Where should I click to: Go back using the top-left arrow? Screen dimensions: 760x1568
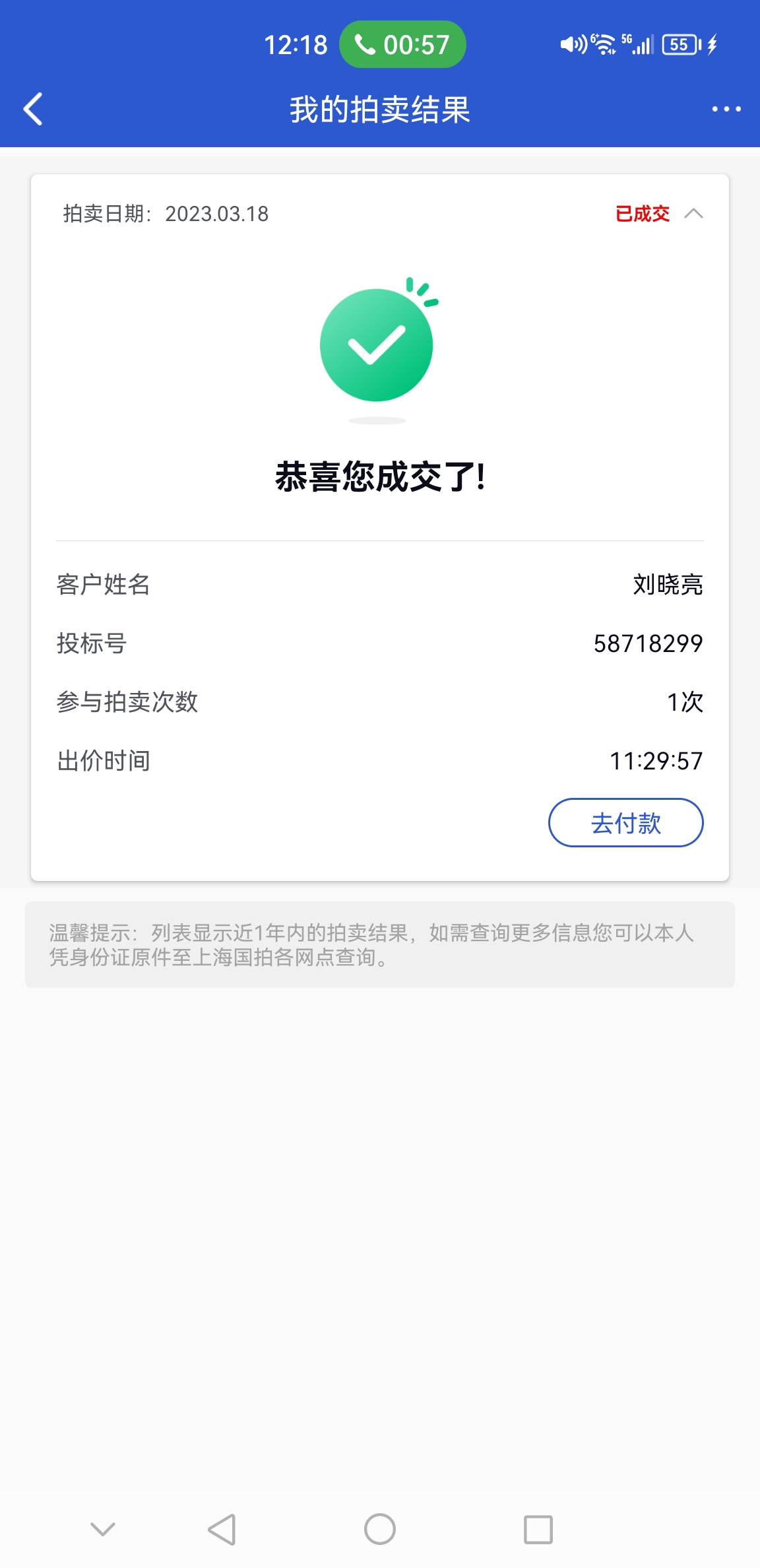tap(33, 109)
